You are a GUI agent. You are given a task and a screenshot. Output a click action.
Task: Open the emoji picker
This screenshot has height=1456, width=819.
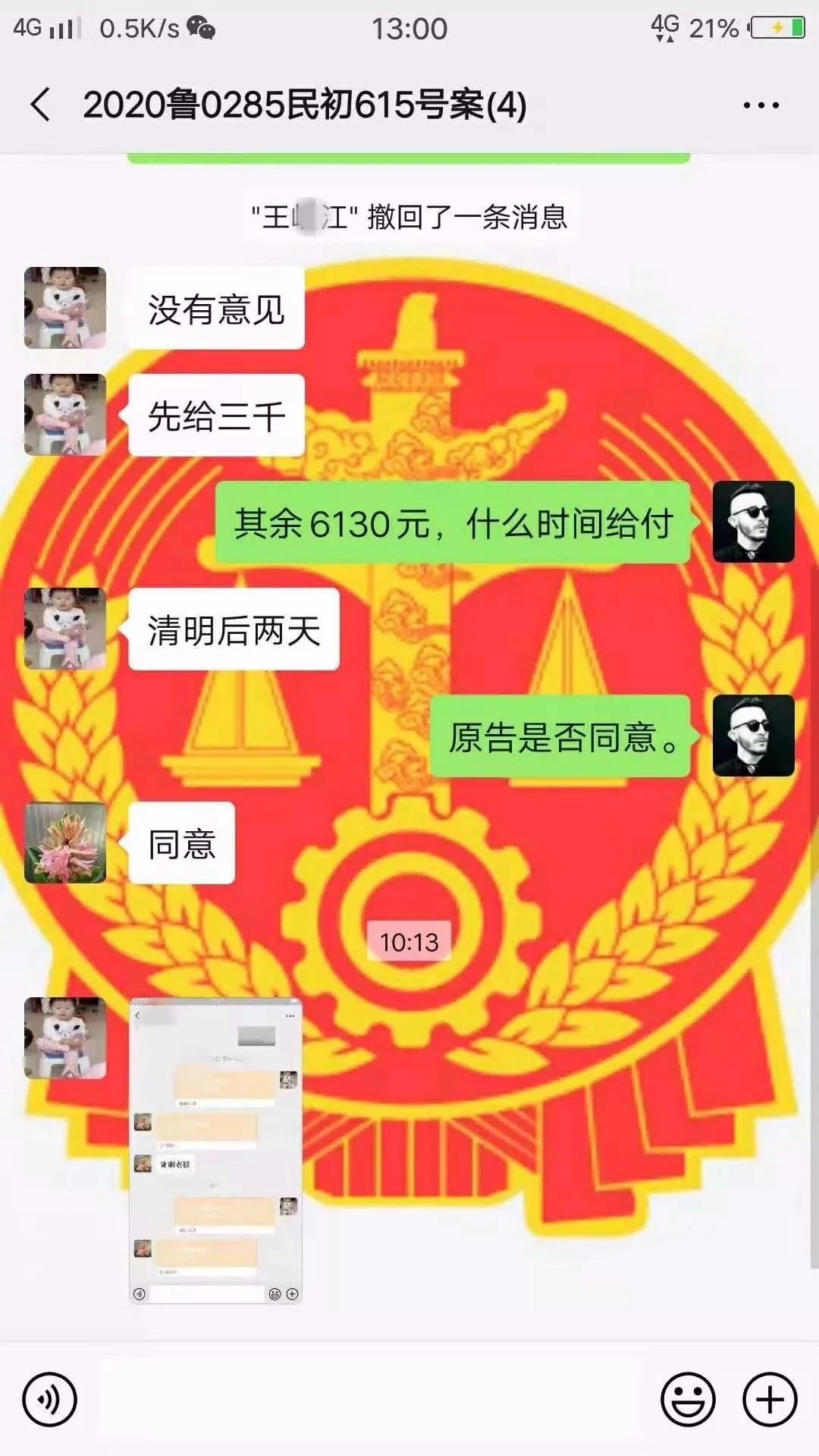[x=688, y=1399]
